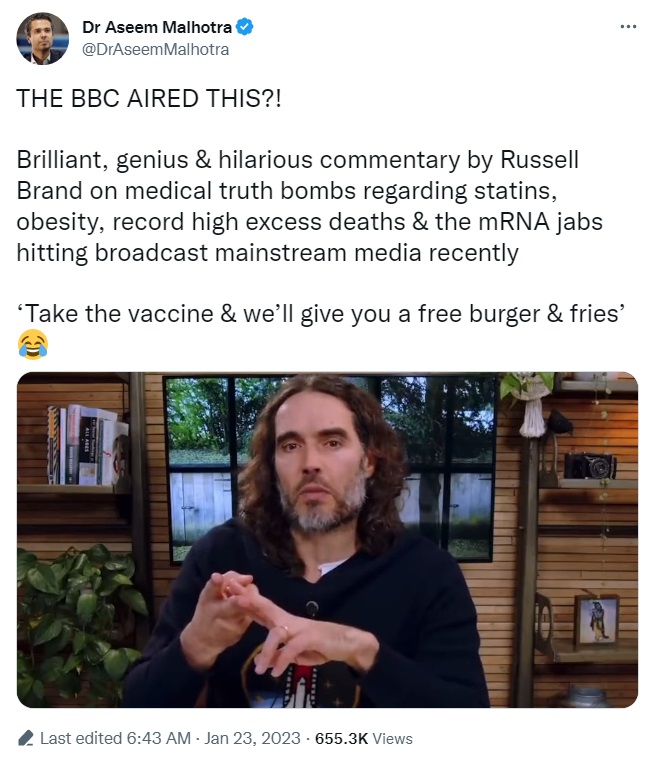Open the tweet's overflow menu
This screenshot has width=653, height=766.
(628, 27)
